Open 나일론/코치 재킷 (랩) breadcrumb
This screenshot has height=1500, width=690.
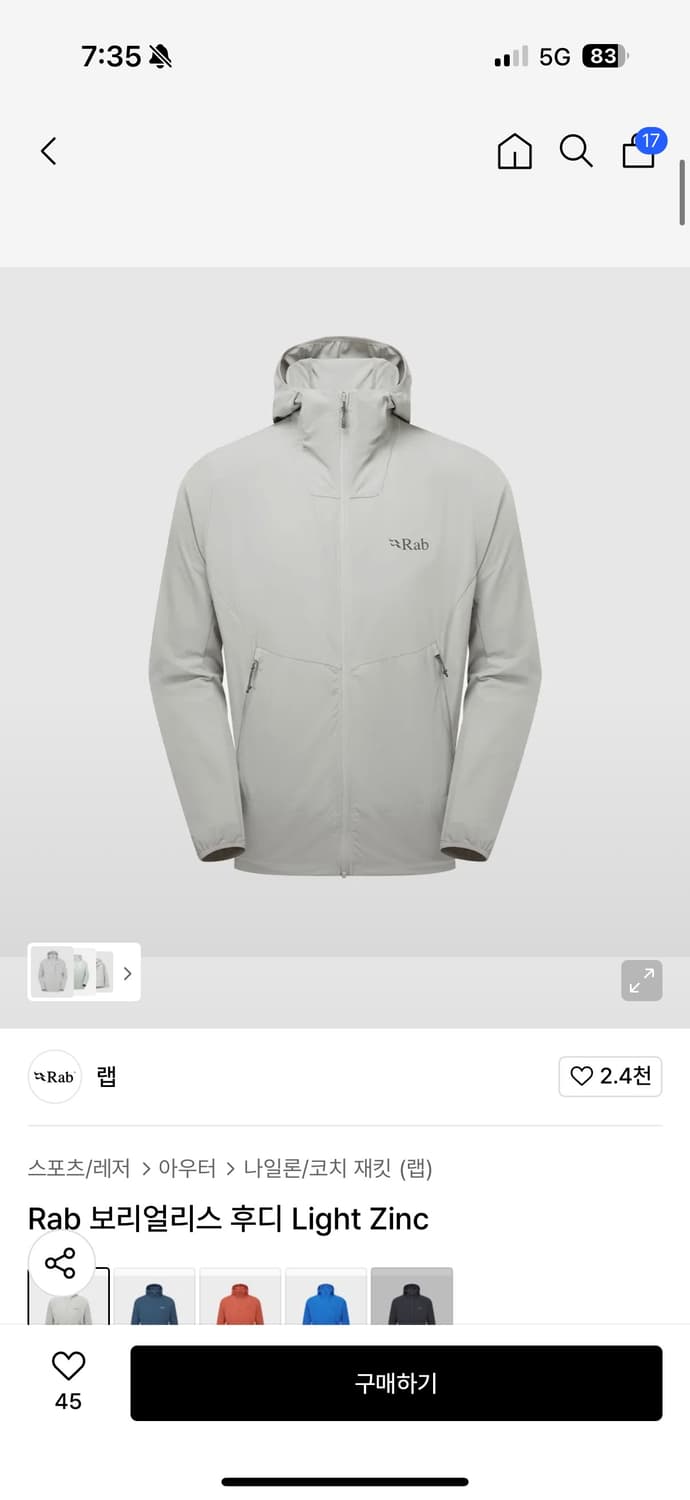pos(338,1167)
